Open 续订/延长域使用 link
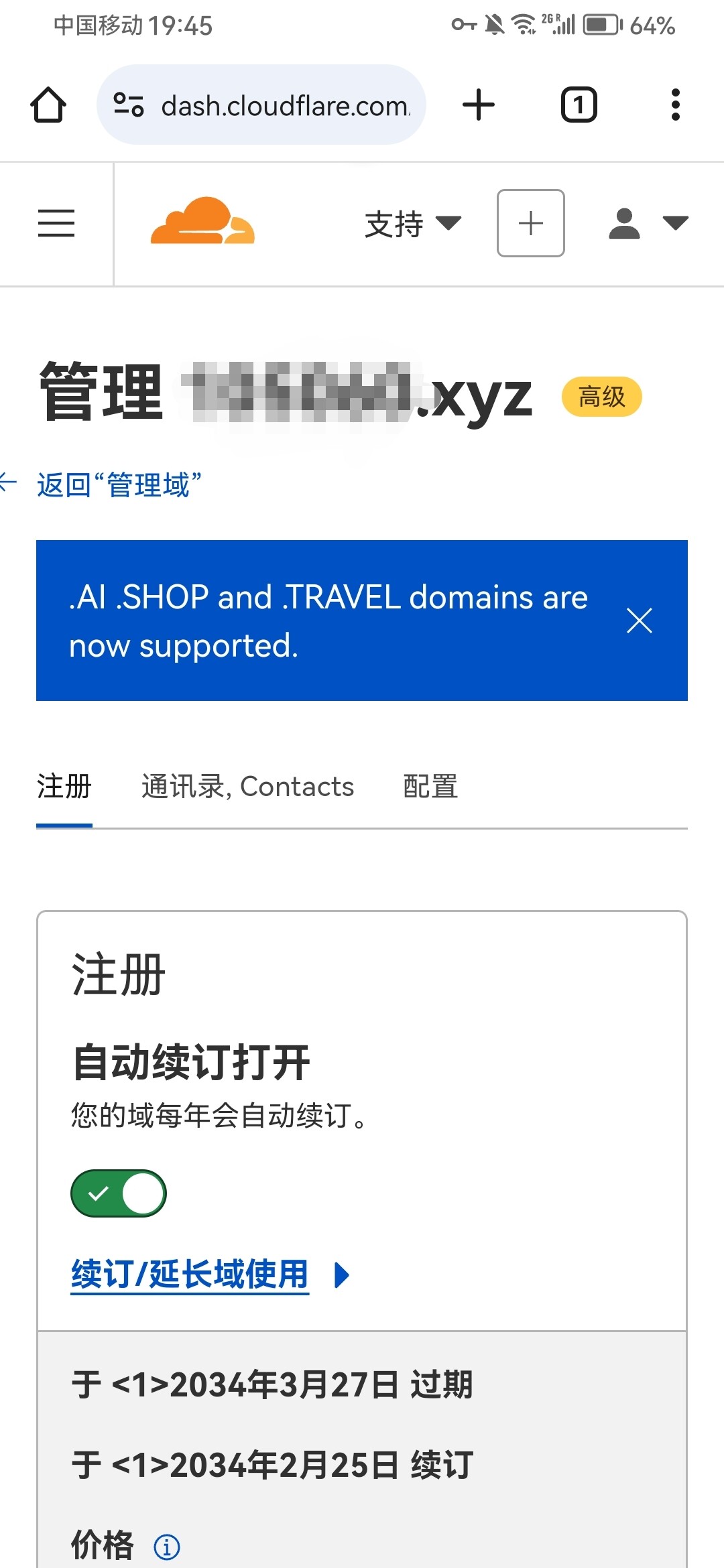The width and height of the screenshot is (724, 1568). click(x=190, y=1275)
